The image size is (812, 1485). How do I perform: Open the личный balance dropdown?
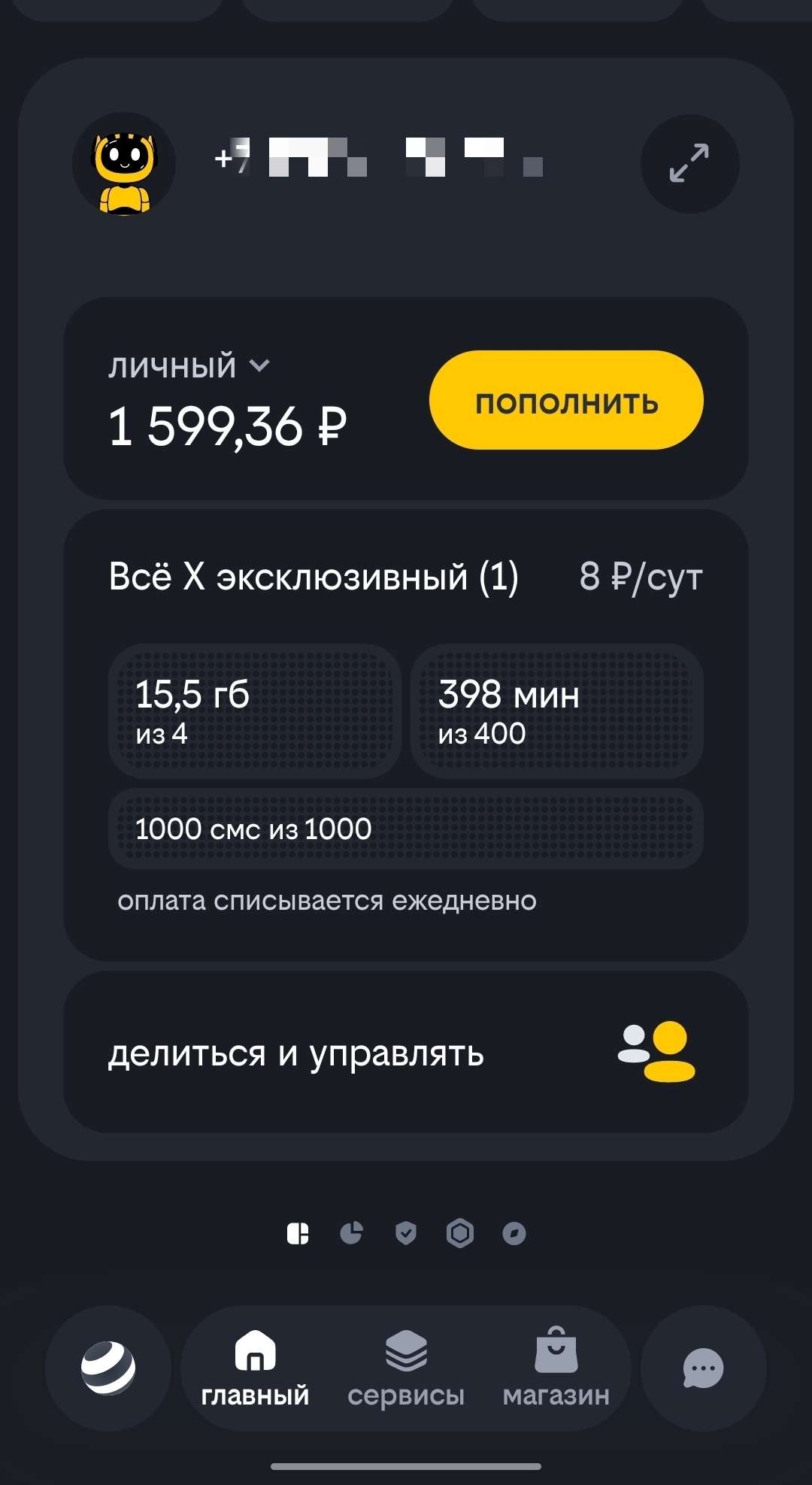[x=189, y=366]
